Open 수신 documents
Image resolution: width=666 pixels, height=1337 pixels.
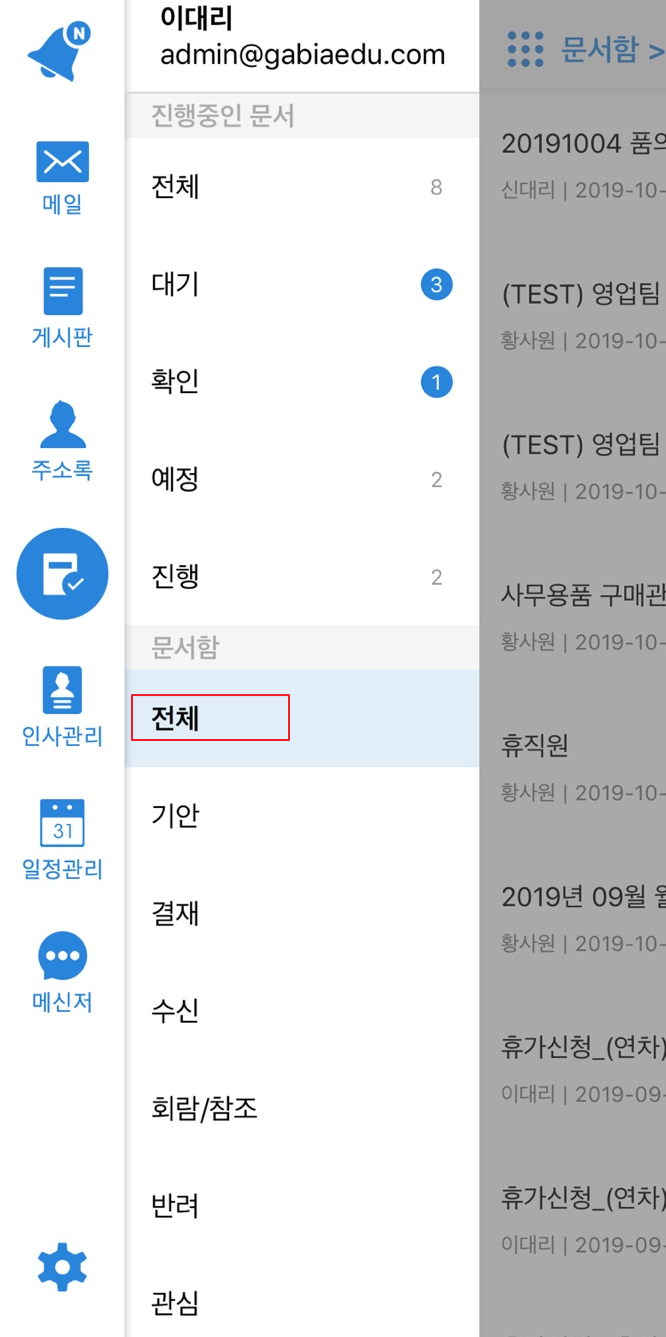pos(302,1010)
